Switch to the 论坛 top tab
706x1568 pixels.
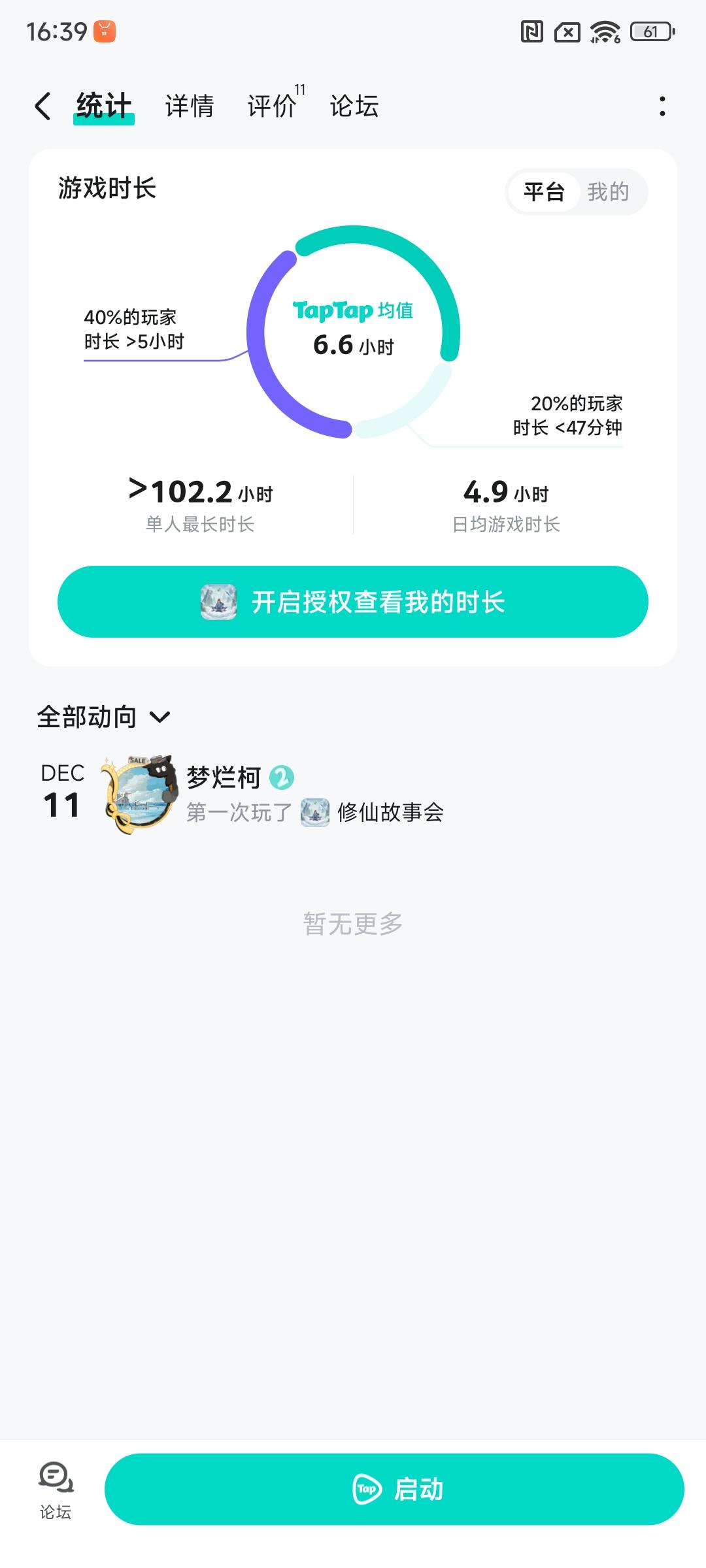coord(354,106)
